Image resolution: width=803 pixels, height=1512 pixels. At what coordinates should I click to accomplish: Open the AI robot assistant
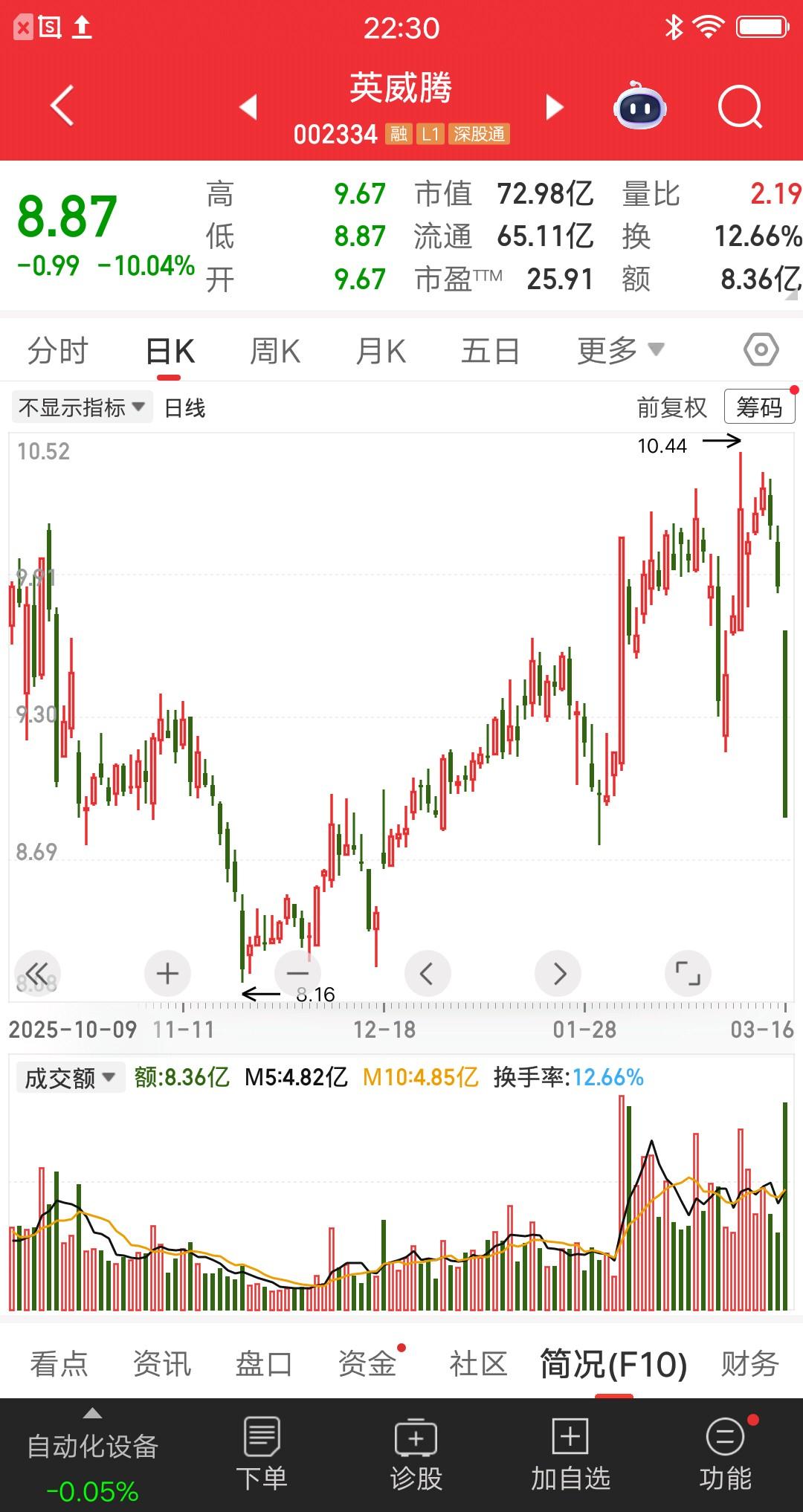pyautogui.click(x=640, y=109)
